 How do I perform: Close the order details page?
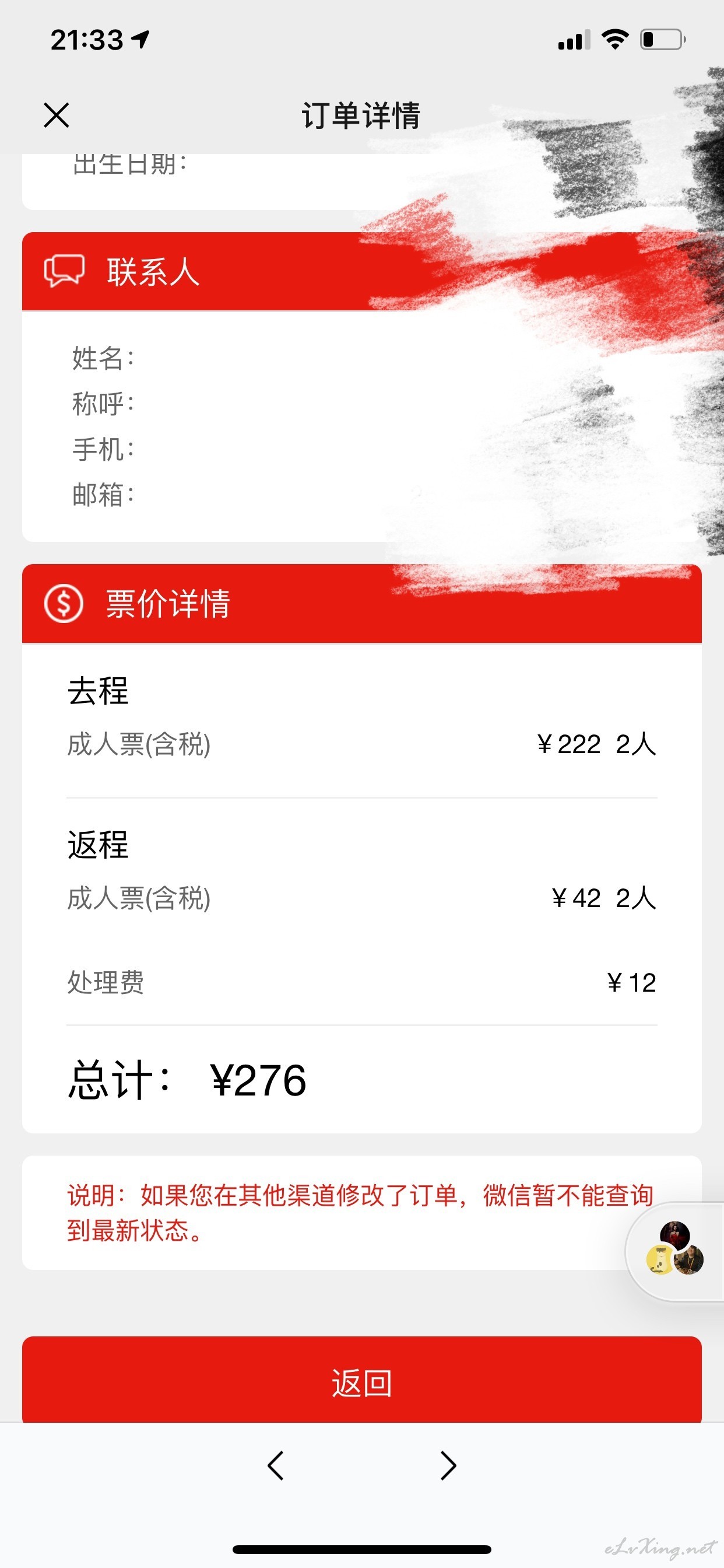point(57,115)
